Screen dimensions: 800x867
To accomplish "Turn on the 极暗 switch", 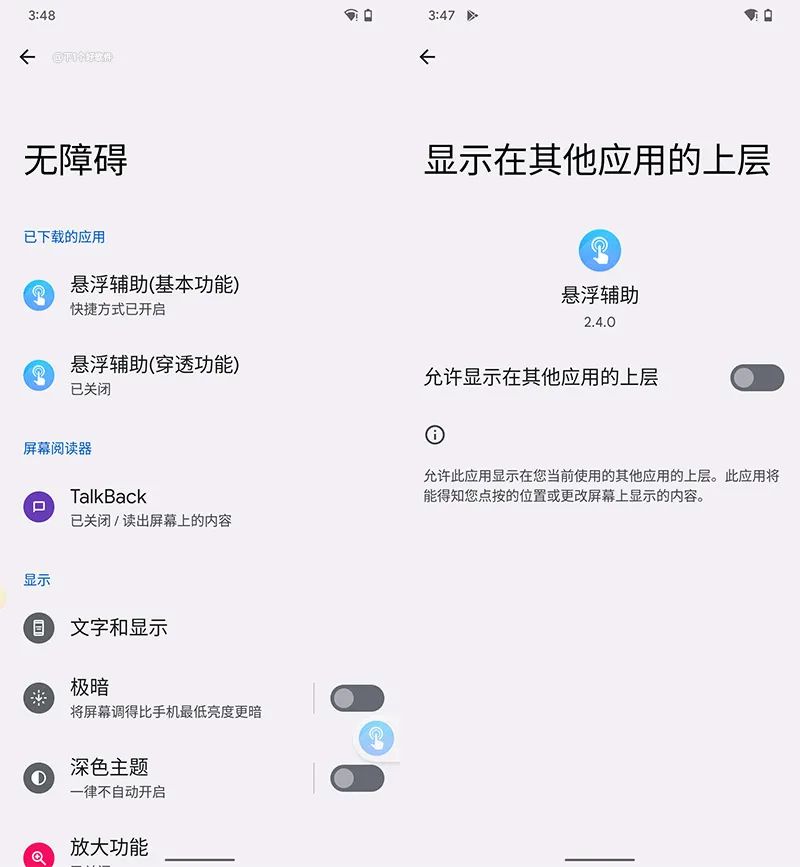I will coord(357,698).
